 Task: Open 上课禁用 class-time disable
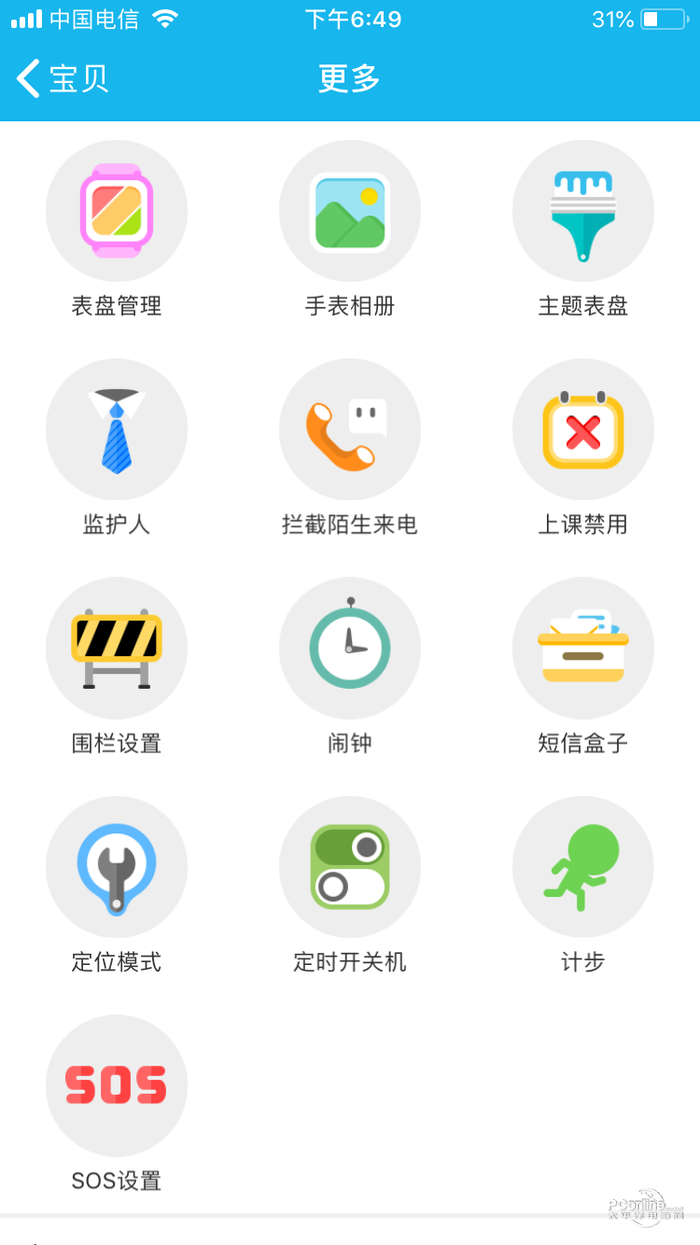click(x=583, y=430)
